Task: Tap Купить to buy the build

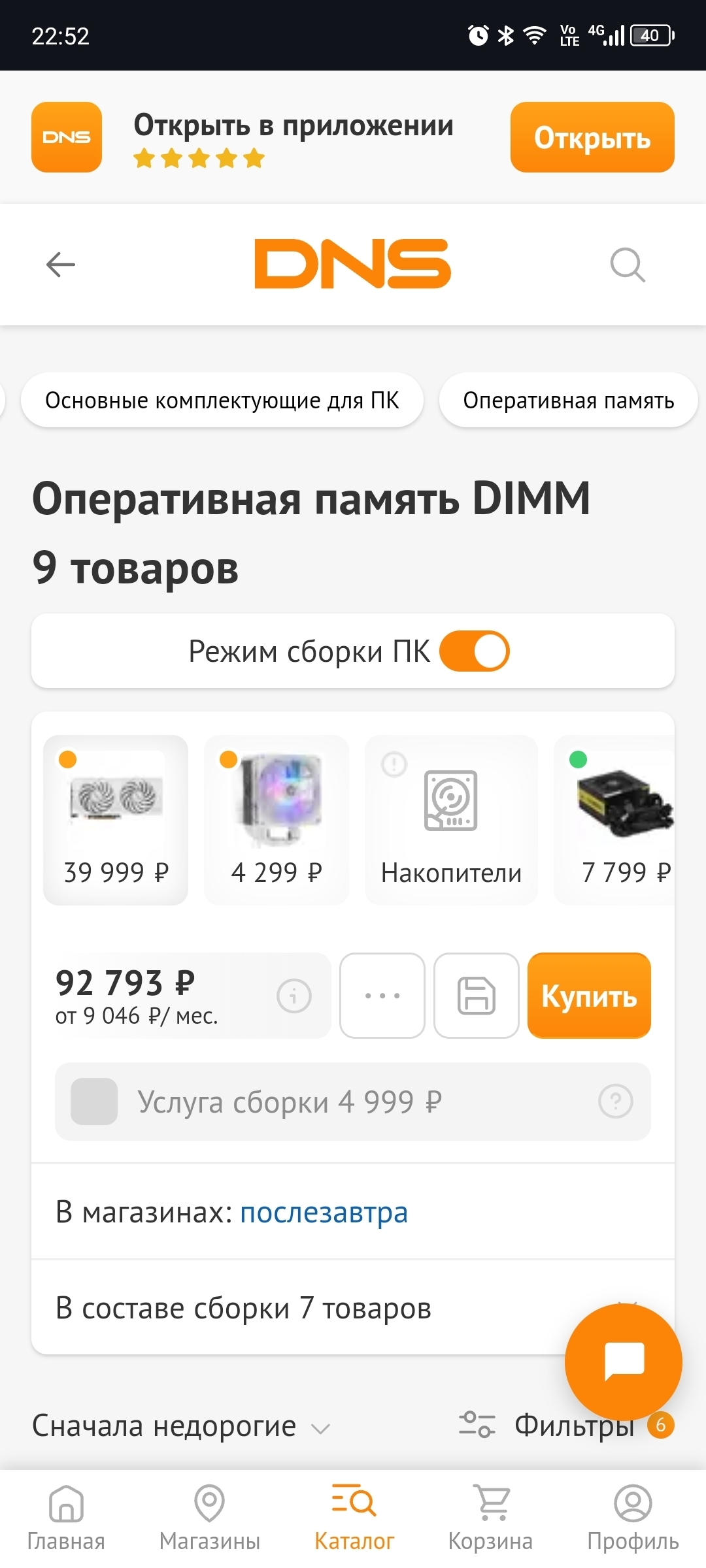Action: click(589, 996)
